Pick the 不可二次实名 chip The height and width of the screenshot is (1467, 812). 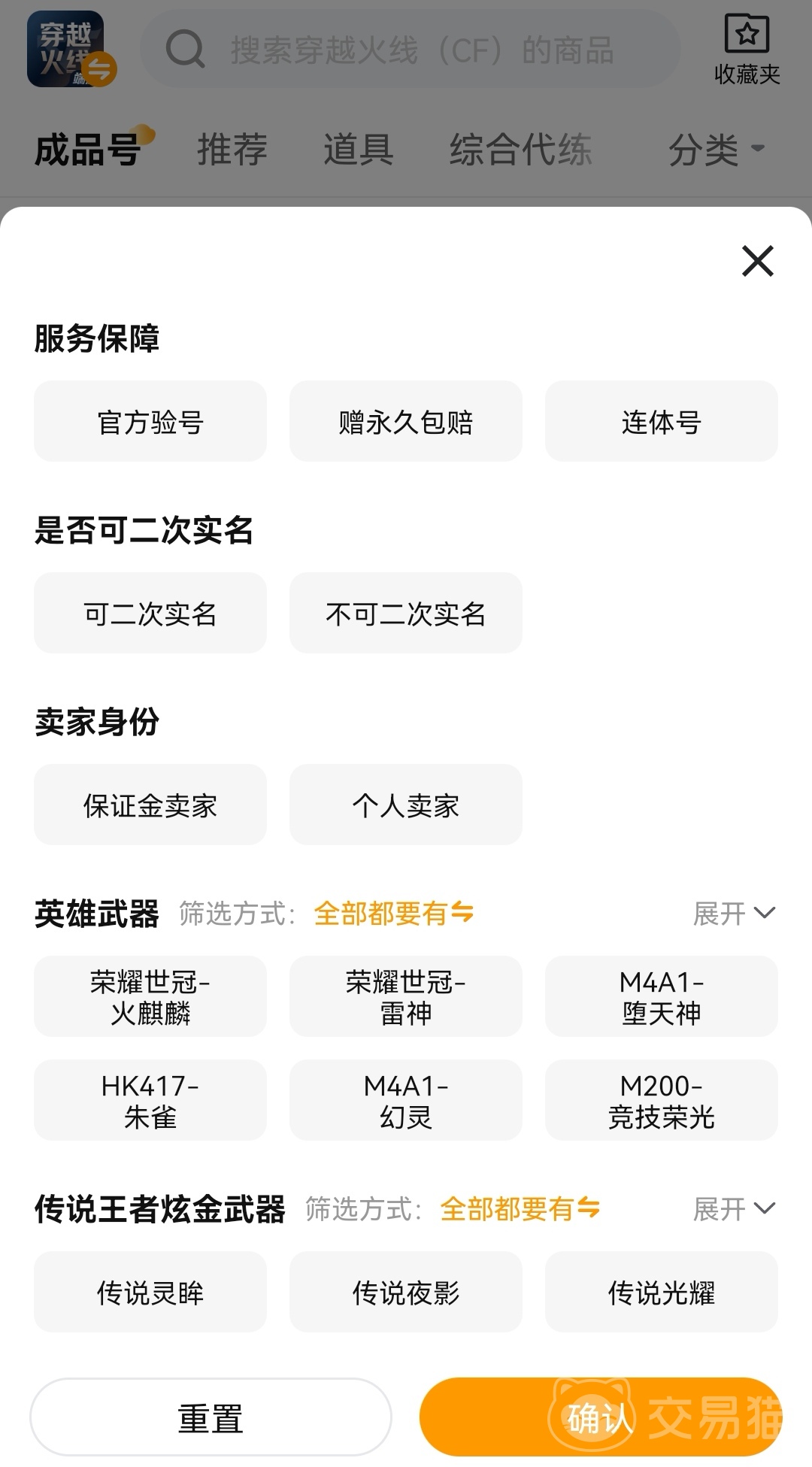coord(406,613)
